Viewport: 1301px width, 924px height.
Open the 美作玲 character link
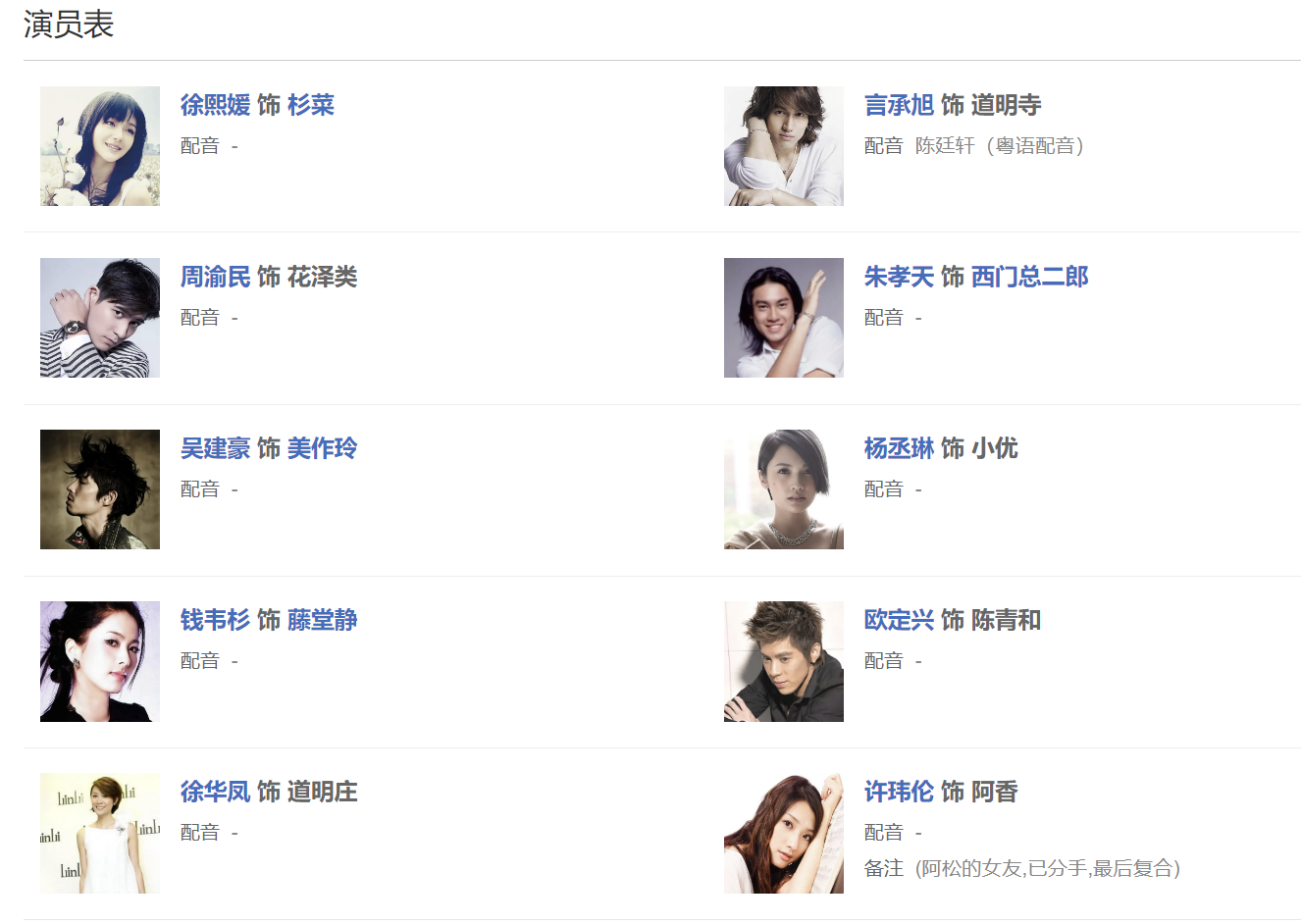(x=322, y=448)
